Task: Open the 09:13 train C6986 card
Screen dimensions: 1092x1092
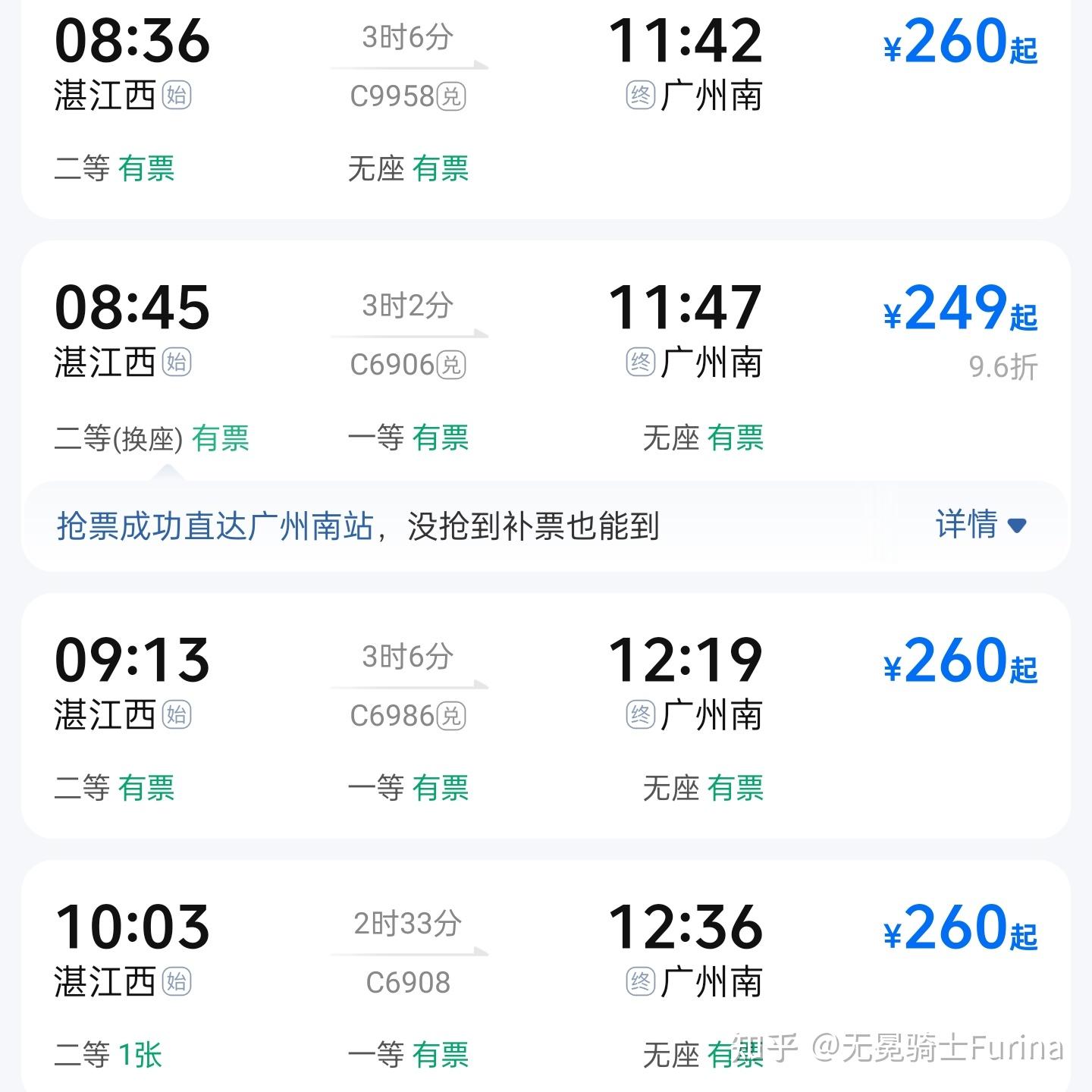Action: [546, 713]
